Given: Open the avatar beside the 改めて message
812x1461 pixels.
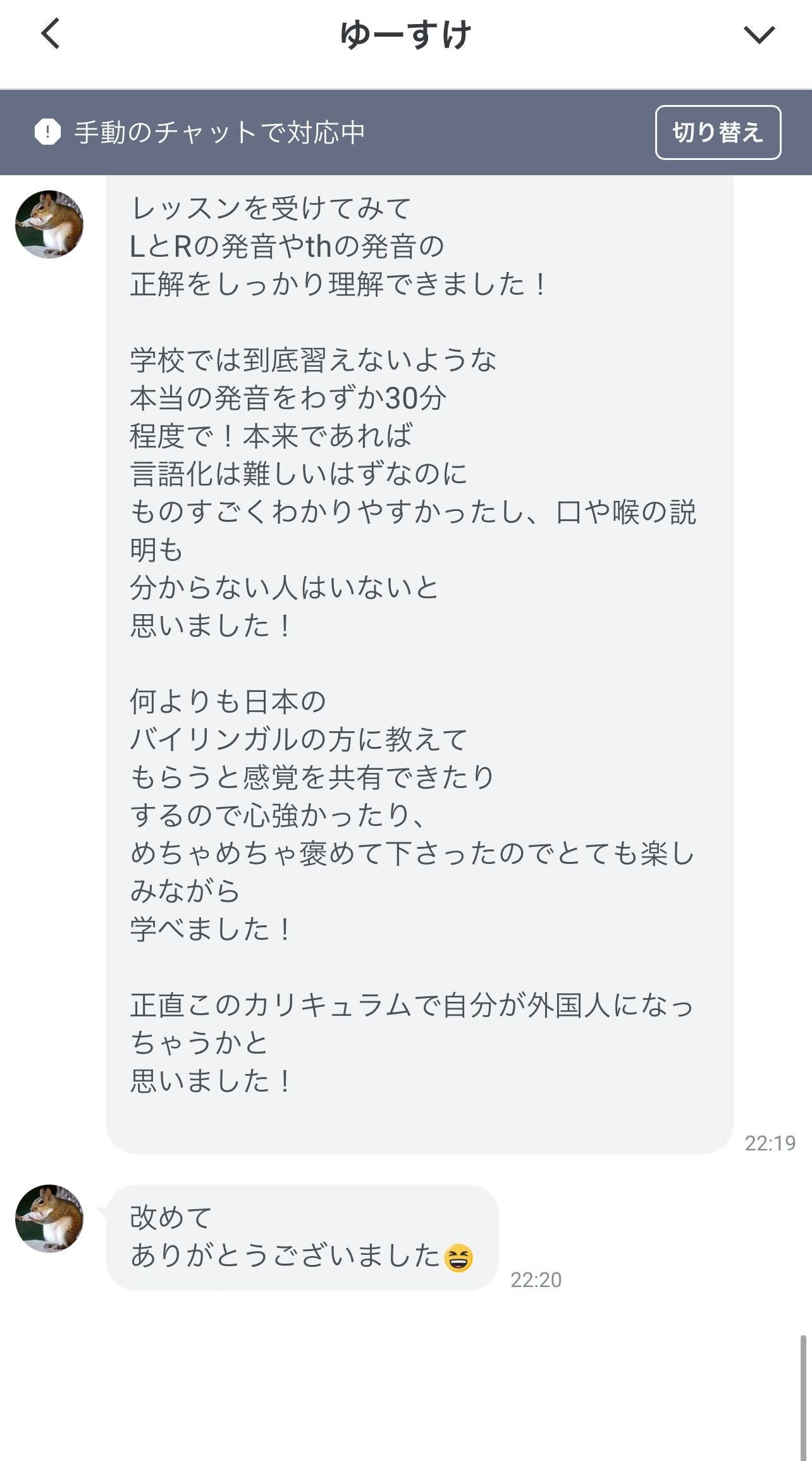Looking at the screenshot, I should tap(49, 1218).
